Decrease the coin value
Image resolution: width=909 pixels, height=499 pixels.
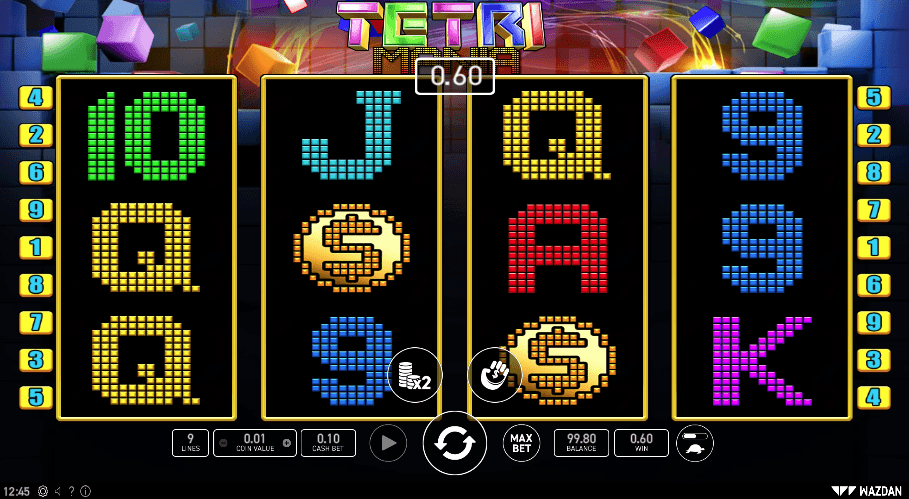coord(222,442)
